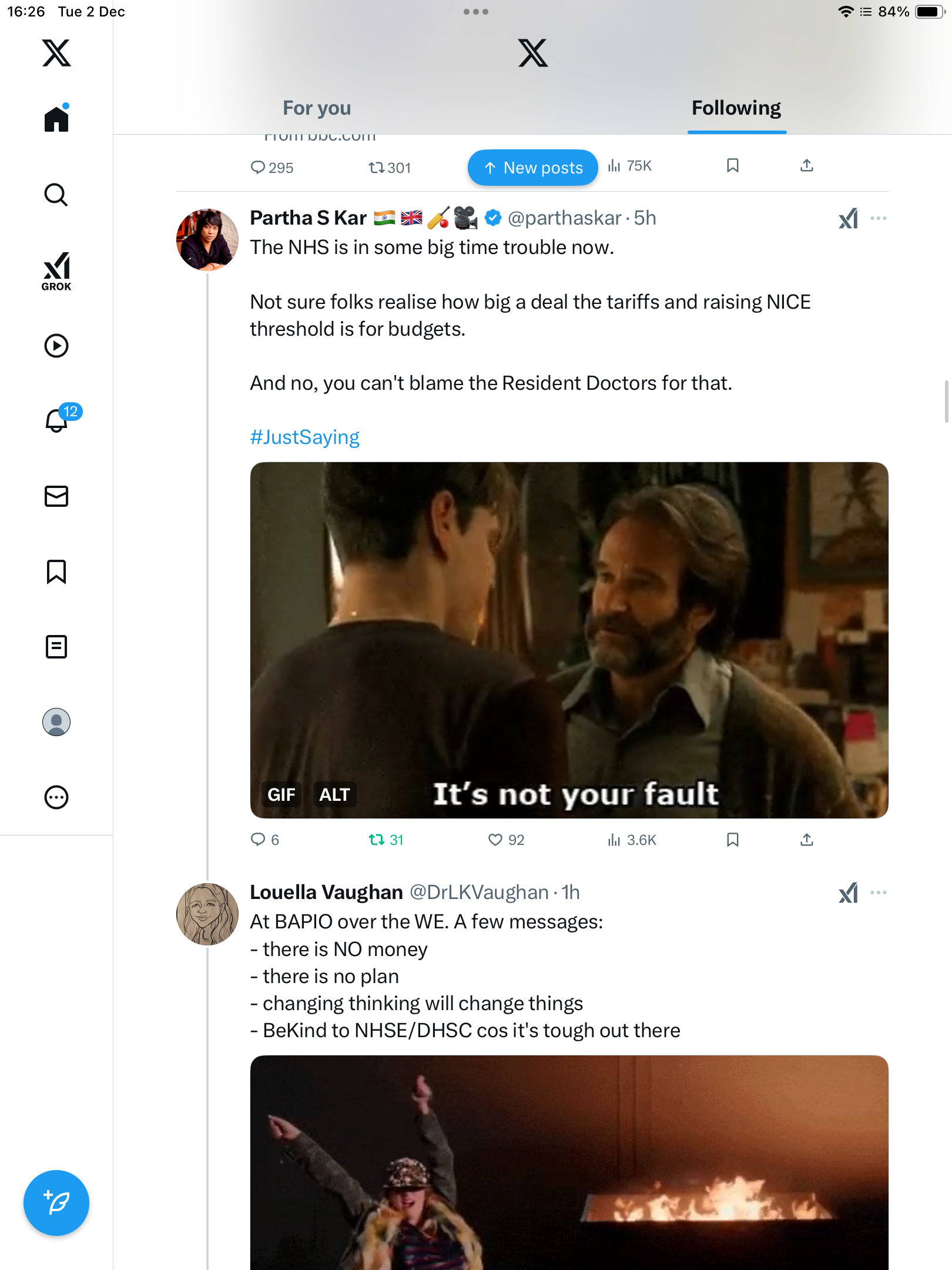Go to the Home timeline

tap(56, 119)
